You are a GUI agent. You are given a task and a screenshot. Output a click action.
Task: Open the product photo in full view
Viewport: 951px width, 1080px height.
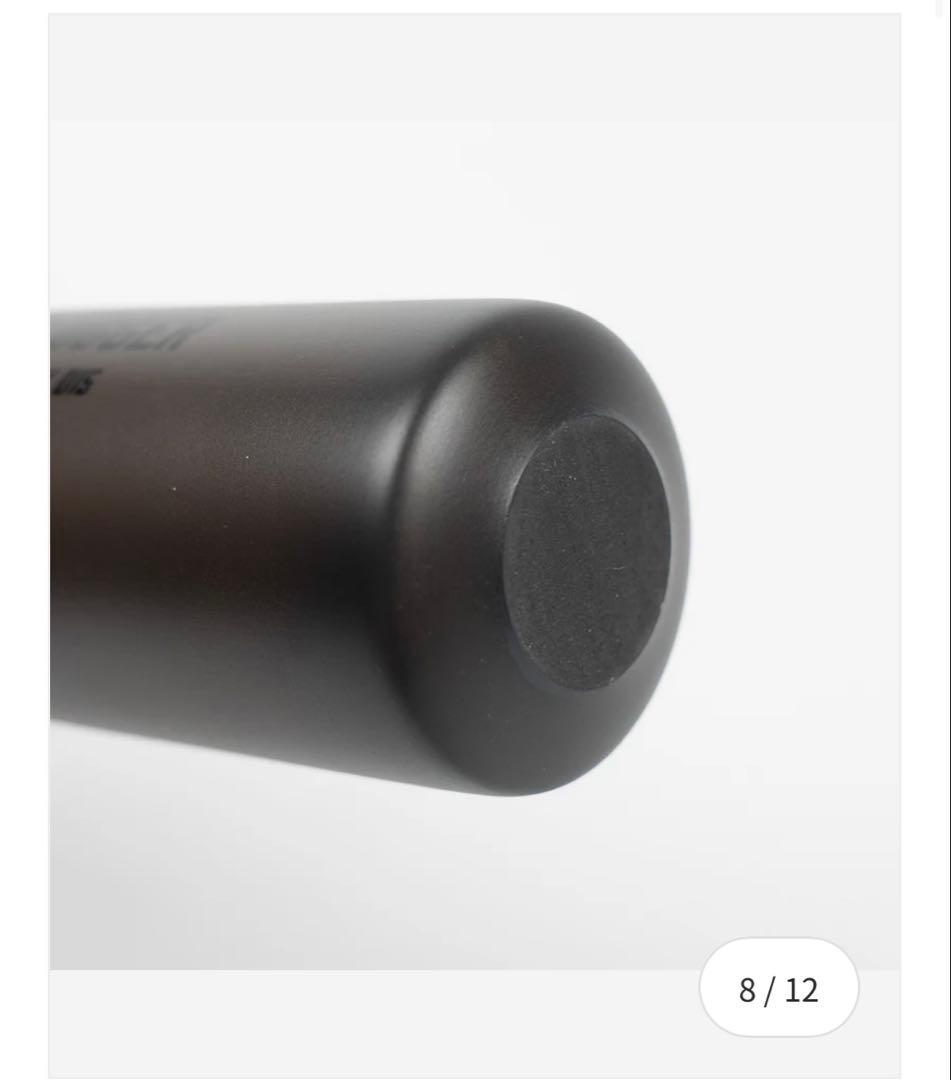point(475,545)
